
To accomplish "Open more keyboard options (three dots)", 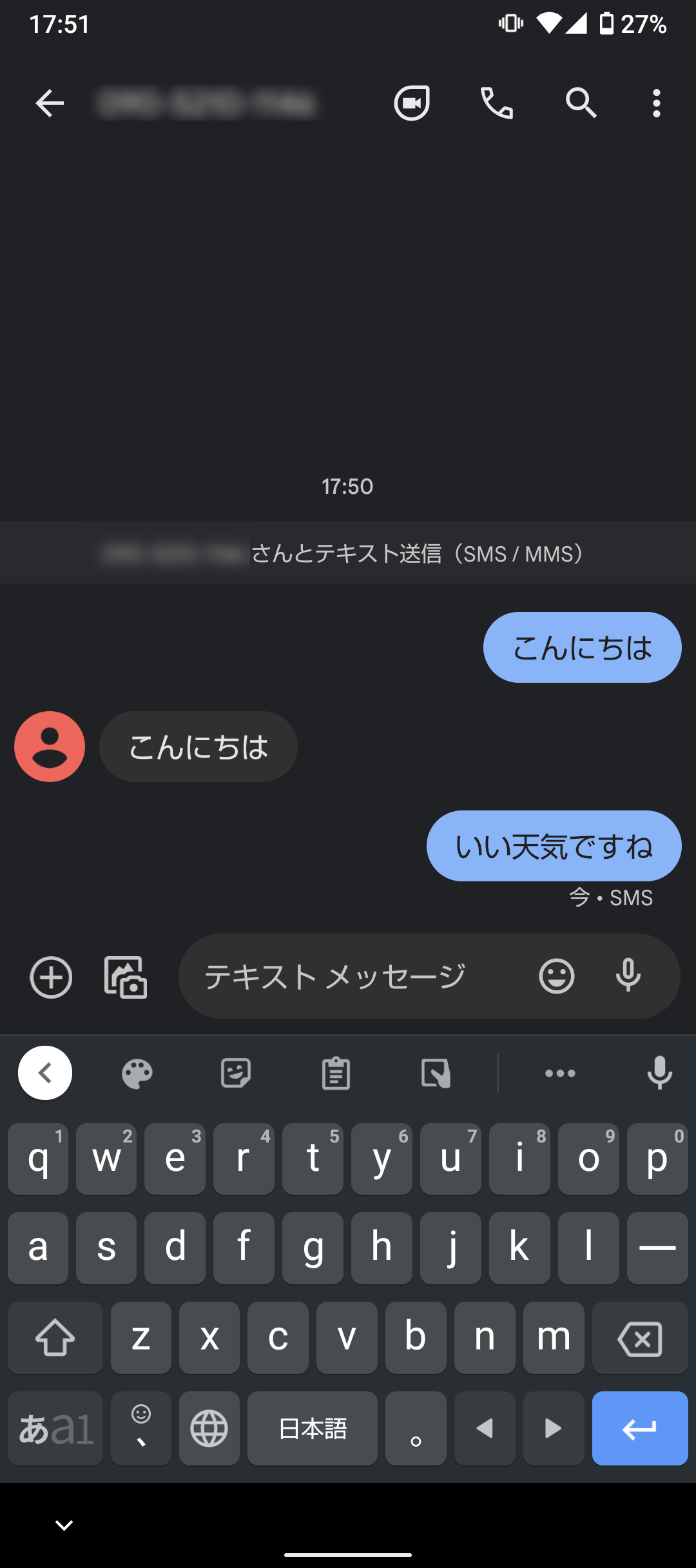I will click(560, 1073).
